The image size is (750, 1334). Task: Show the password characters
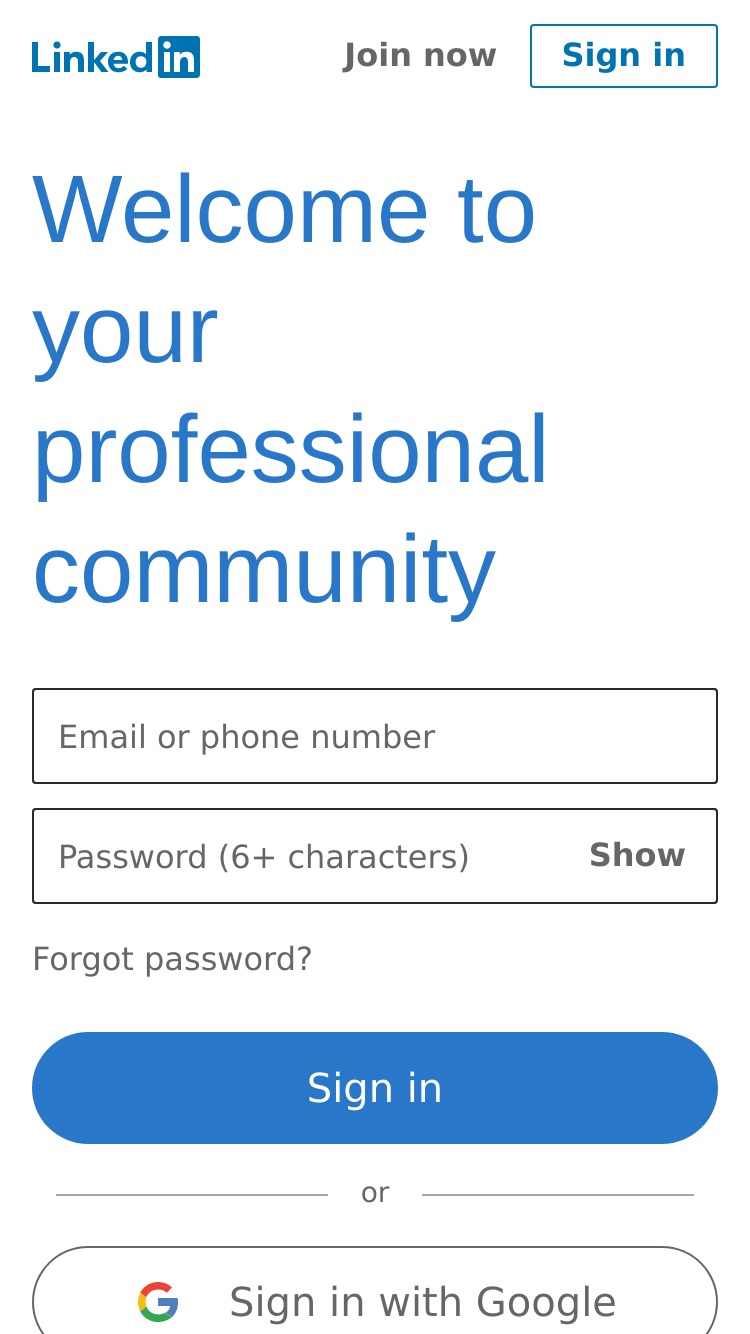point(637,856)
